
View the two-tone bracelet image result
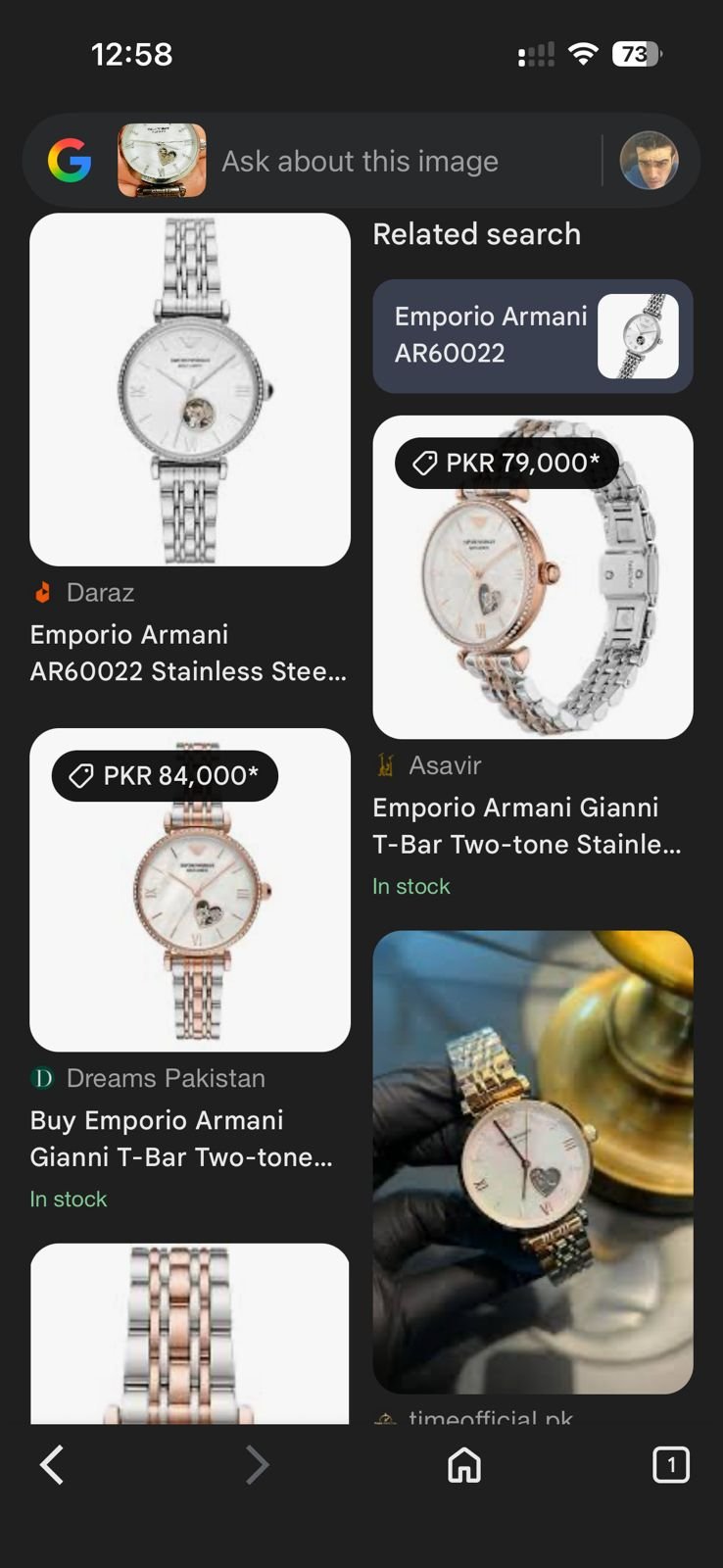pos(190,1333)
